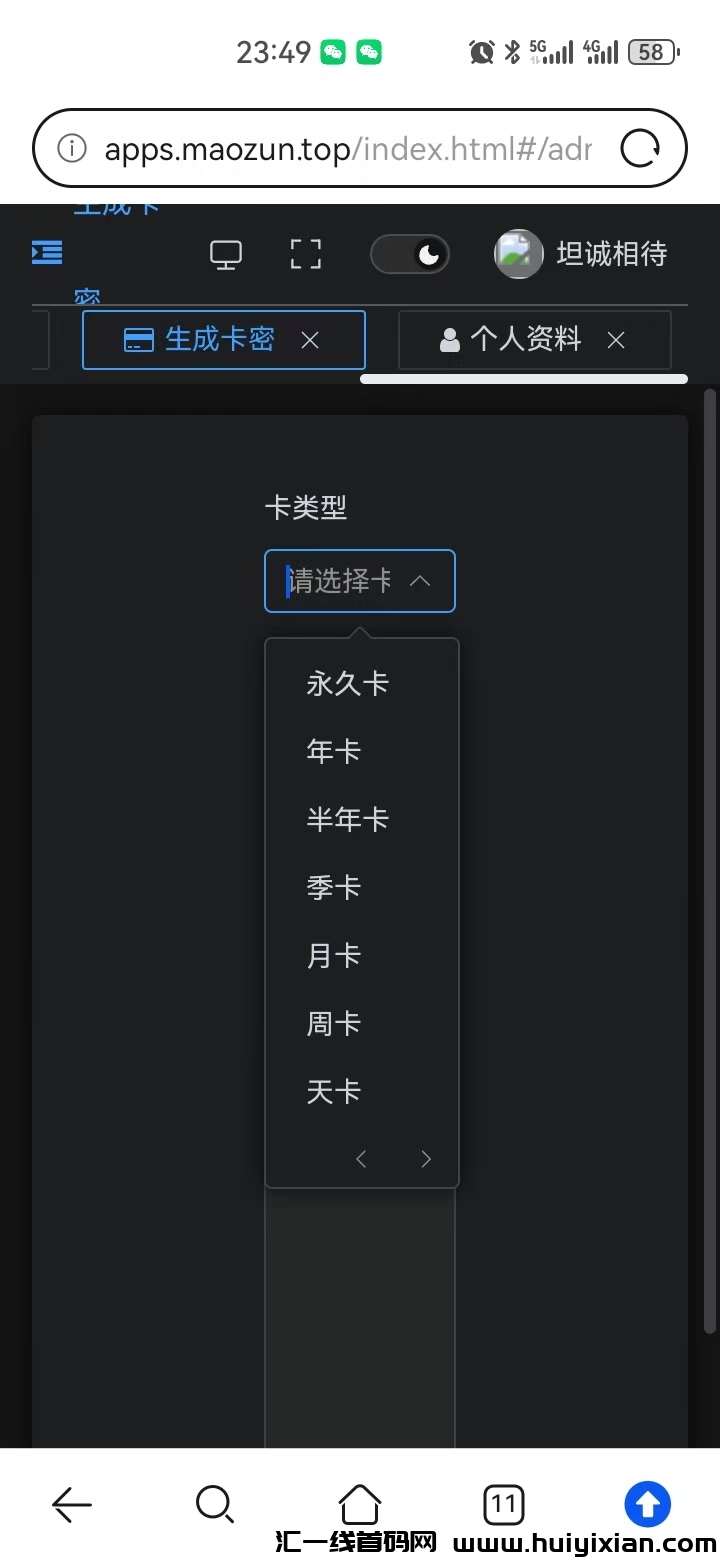This screenshot has width=720, height=1560.
Task: Reload the page in the address bar
Action: [640, 149]
